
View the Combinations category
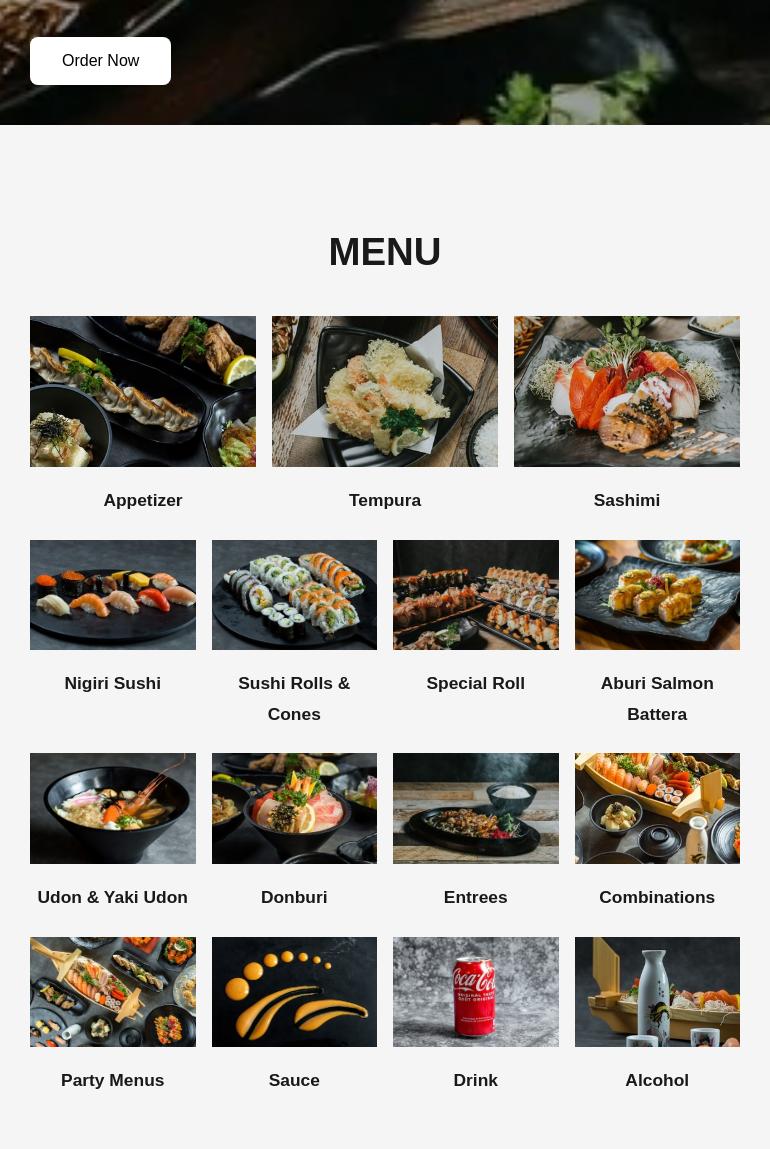coord(657,808)
